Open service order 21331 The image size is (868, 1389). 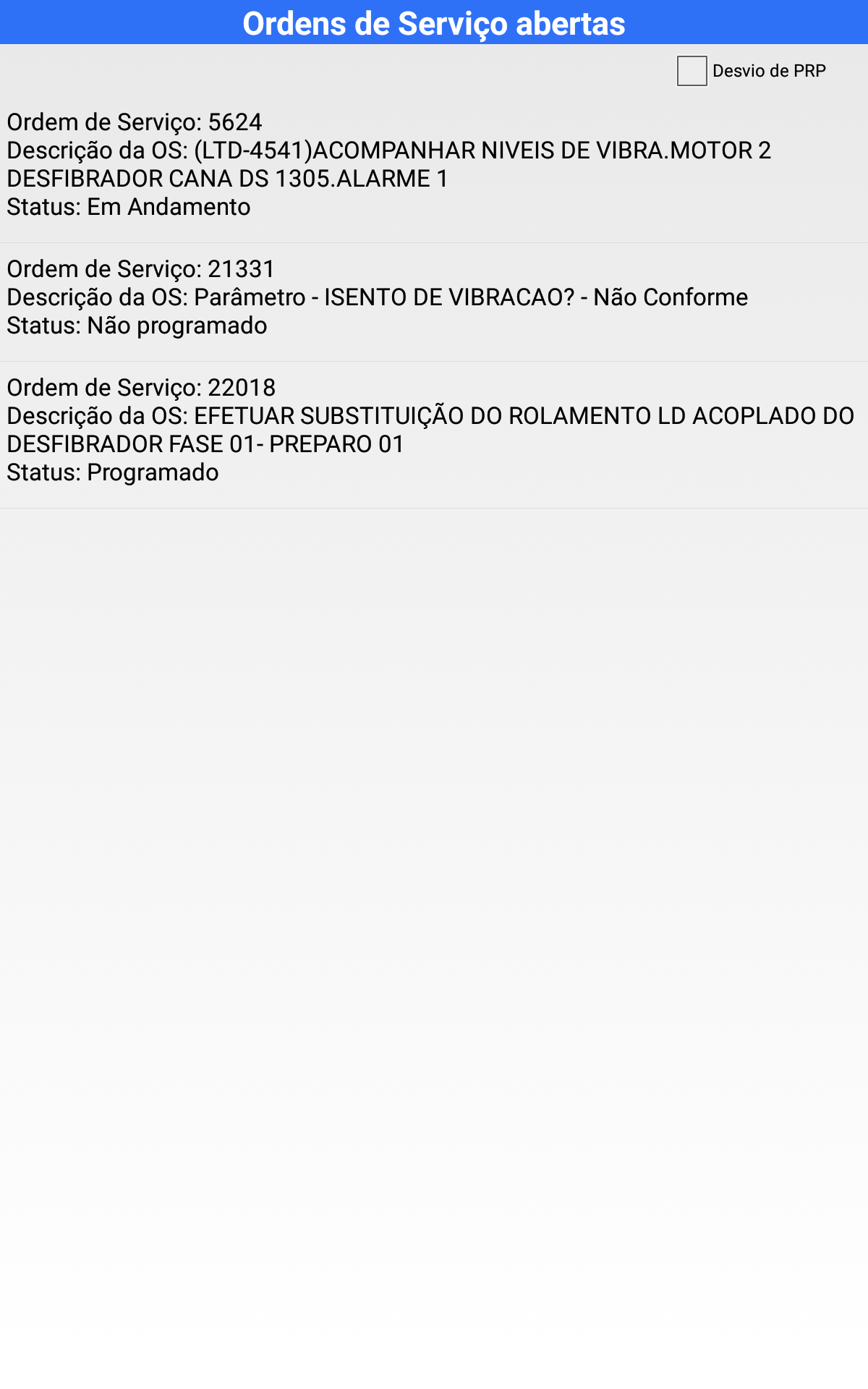click(434, 297)
